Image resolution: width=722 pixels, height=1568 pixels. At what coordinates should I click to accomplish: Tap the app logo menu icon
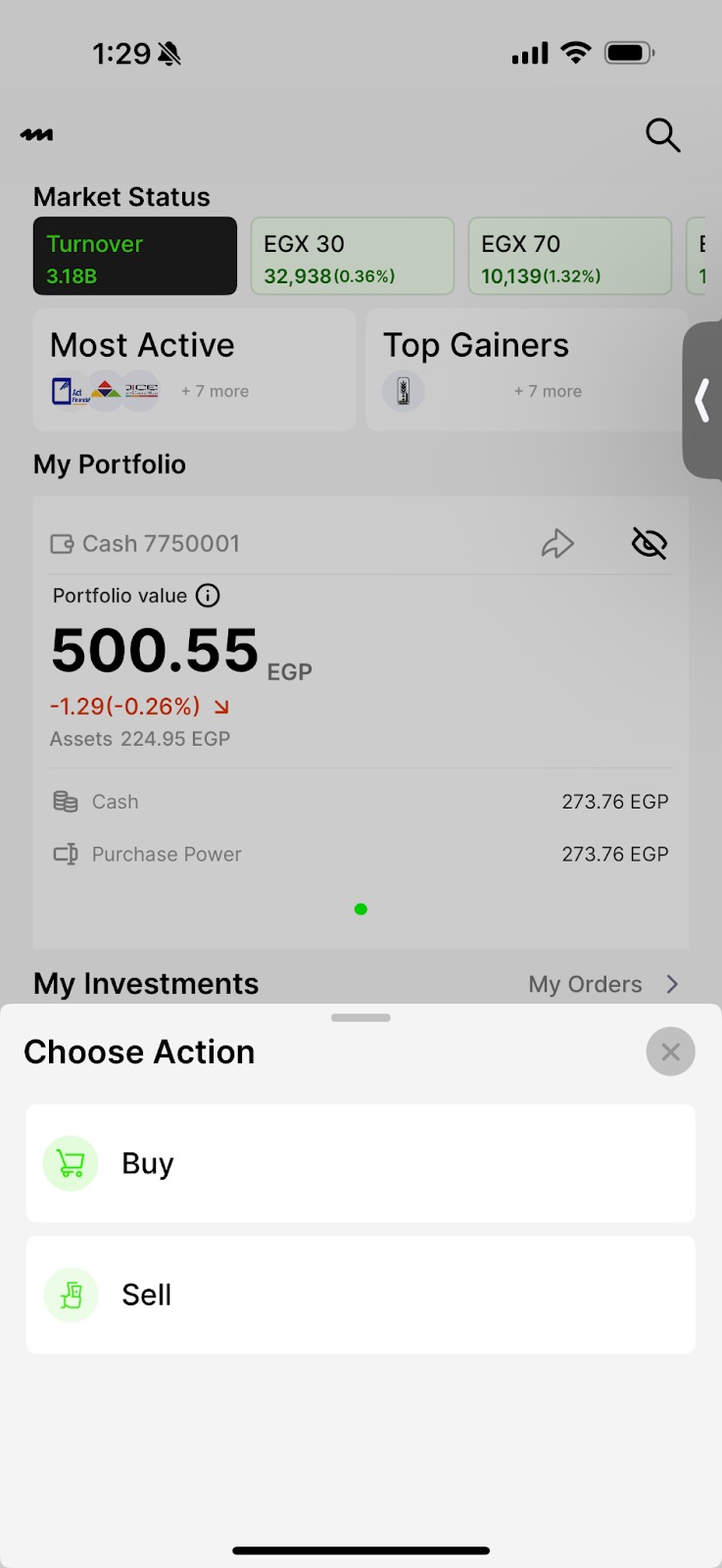click(37, 134)
